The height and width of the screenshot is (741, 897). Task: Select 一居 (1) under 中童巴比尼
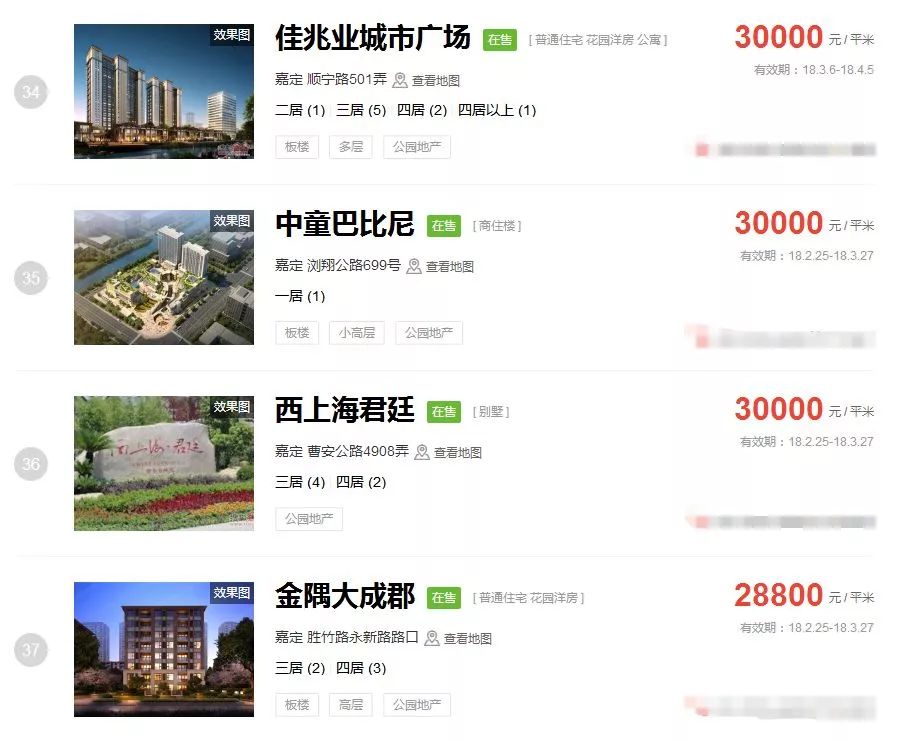click(300, 296)
